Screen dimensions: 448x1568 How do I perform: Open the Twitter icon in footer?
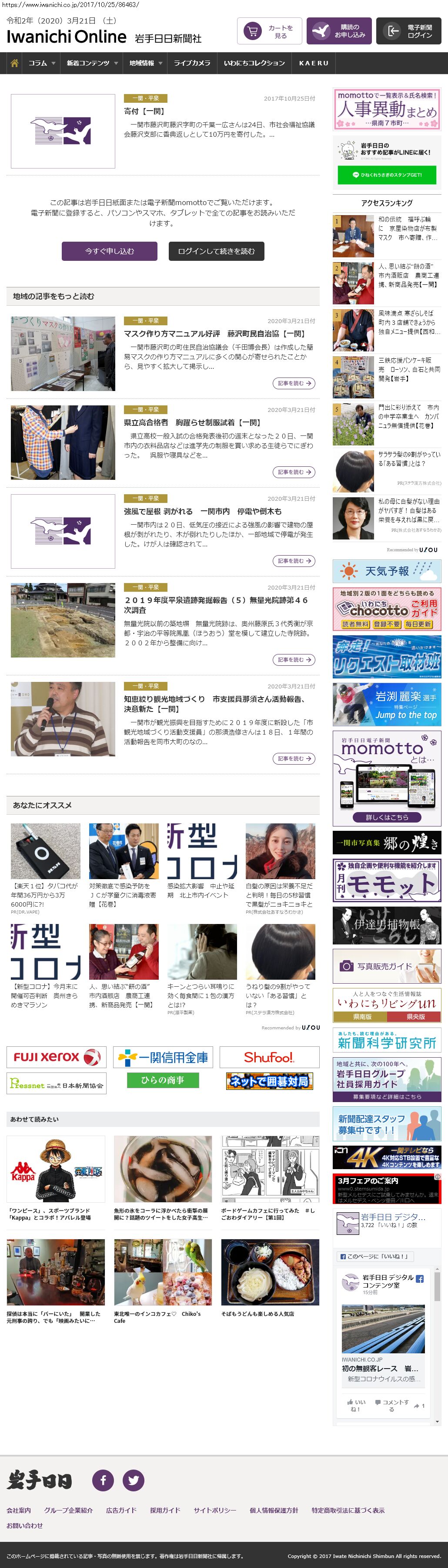point(133,1480)
